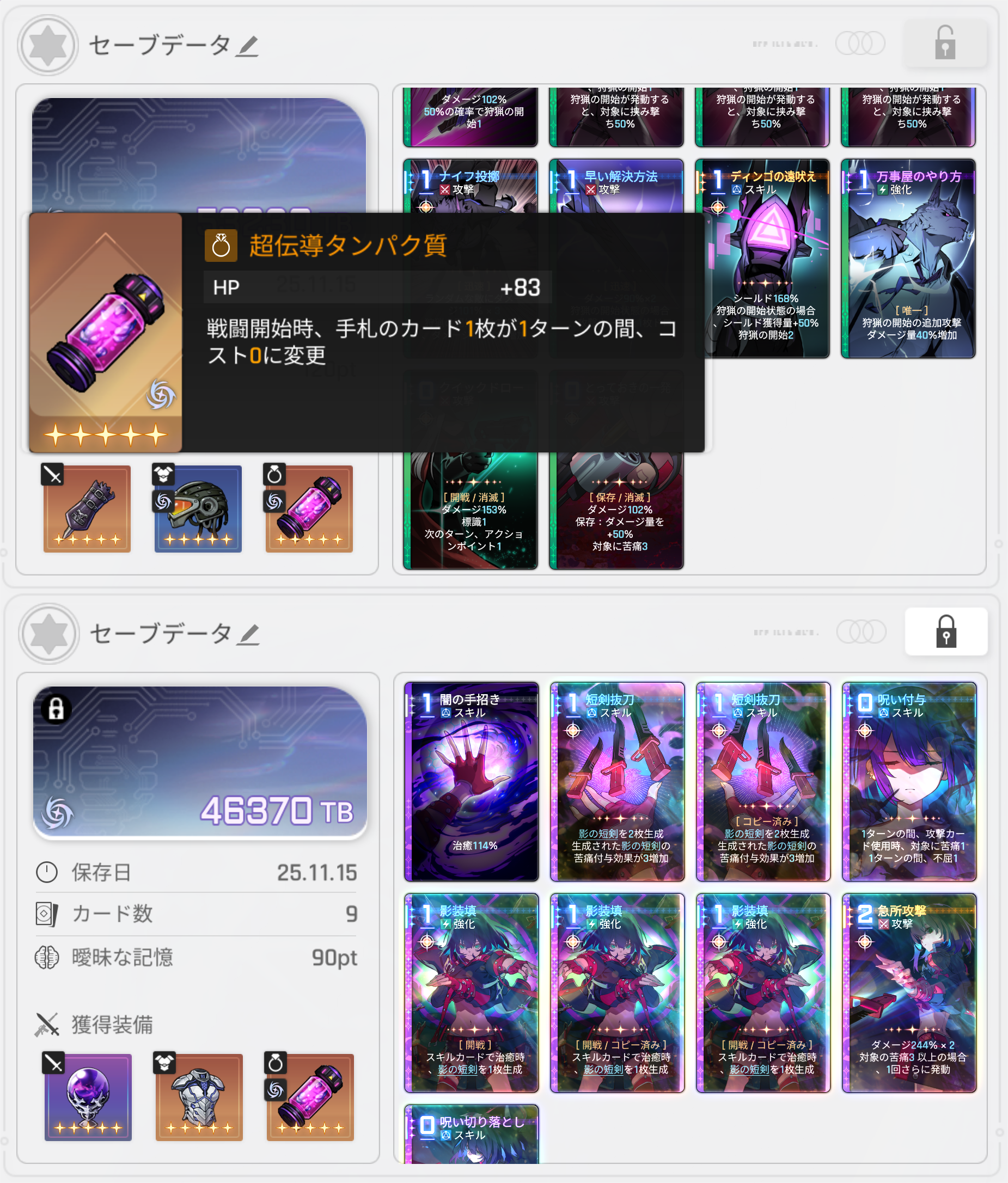Open the 呪い切り落とし skill card
Image resolution: width=1008 pixels, height=1183 pixels.
click(x=471, y=1134)
